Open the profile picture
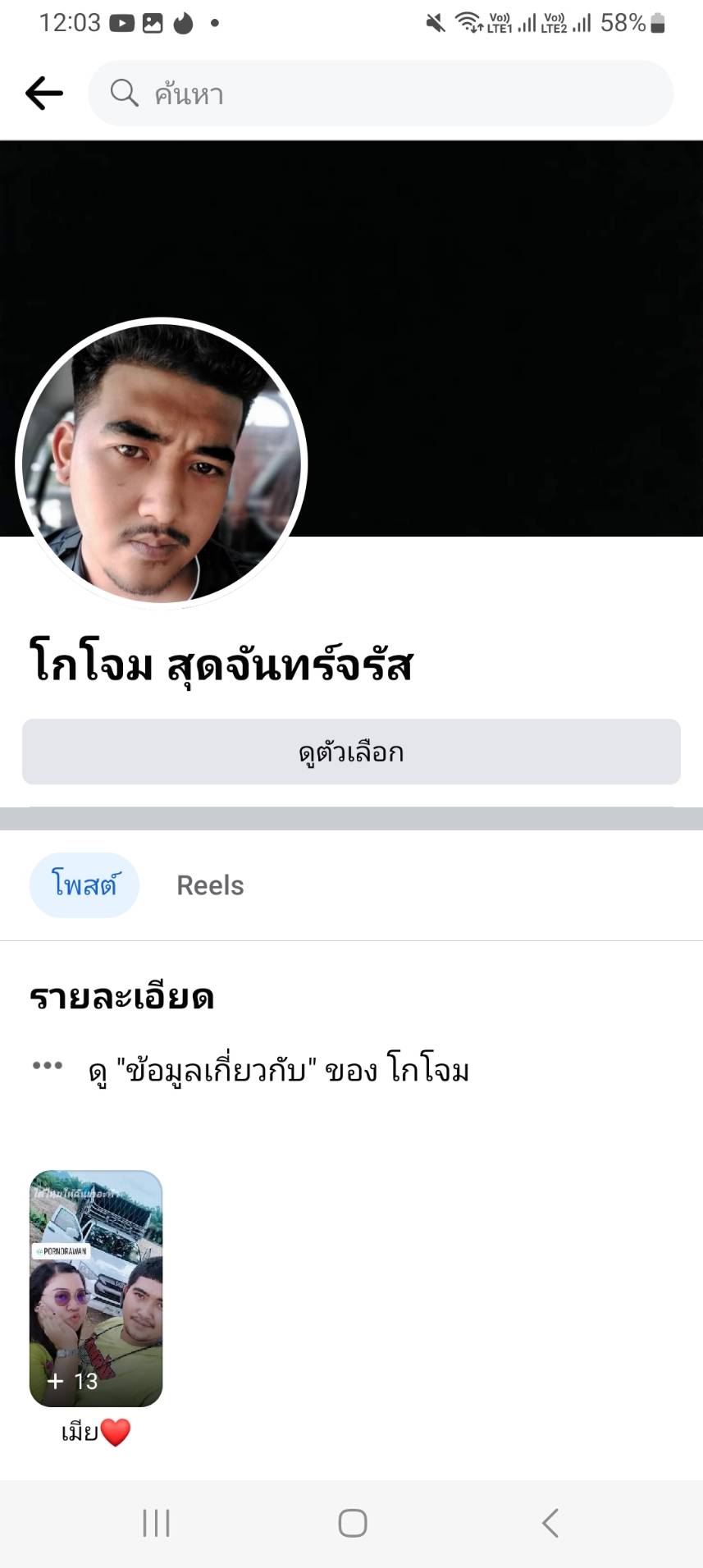This screenshot has height=1568, width=703. click(161, 464)
